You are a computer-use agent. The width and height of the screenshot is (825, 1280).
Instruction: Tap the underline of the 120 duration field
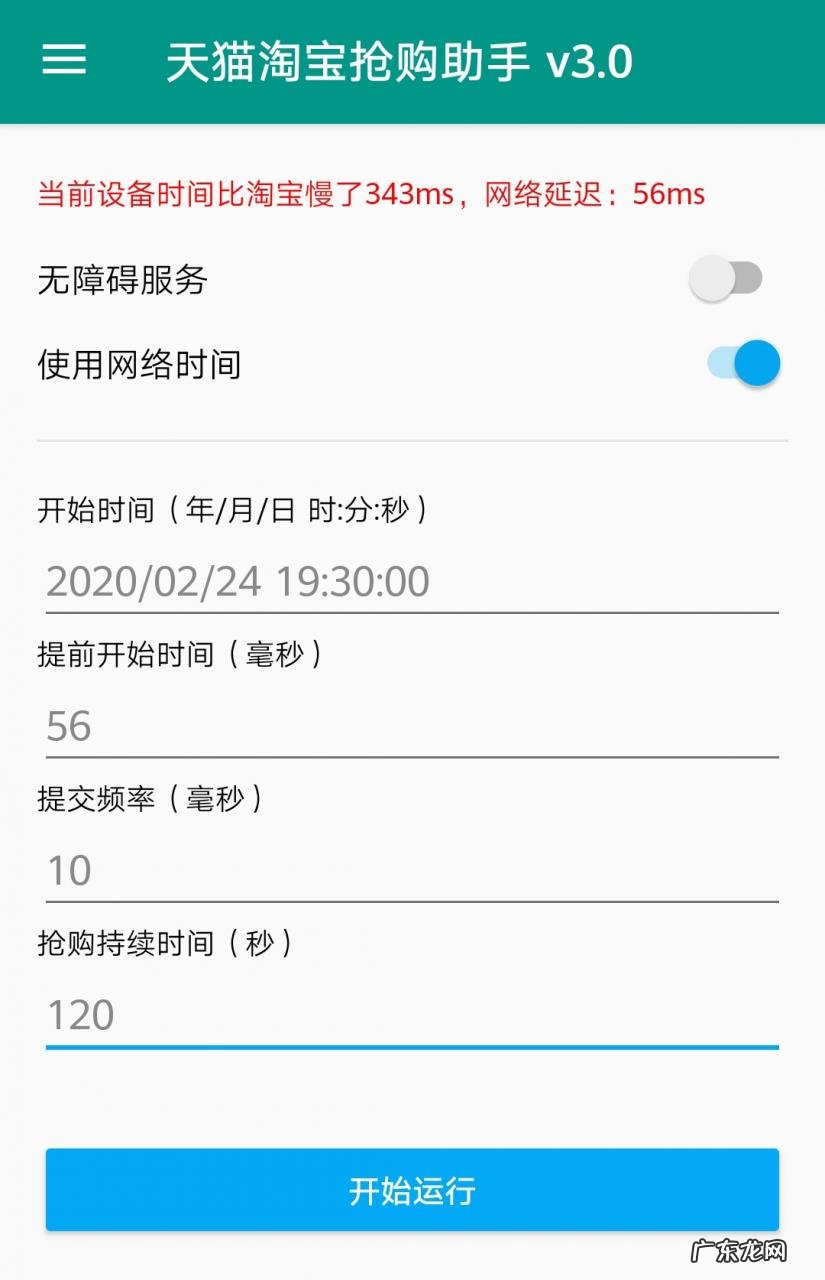(412, 1046)
